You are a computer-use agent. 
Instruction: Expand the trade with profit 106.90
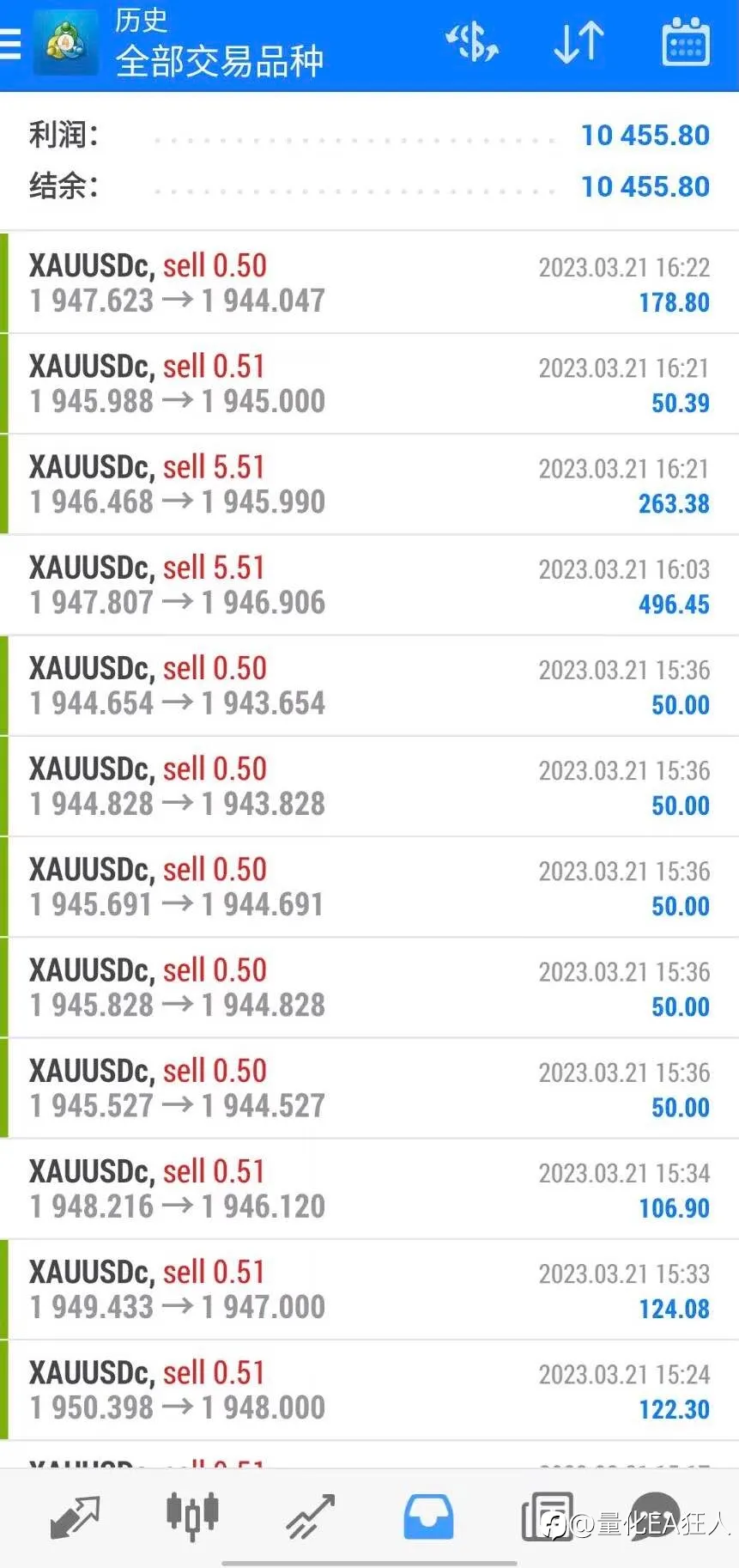coord(369,1188)
